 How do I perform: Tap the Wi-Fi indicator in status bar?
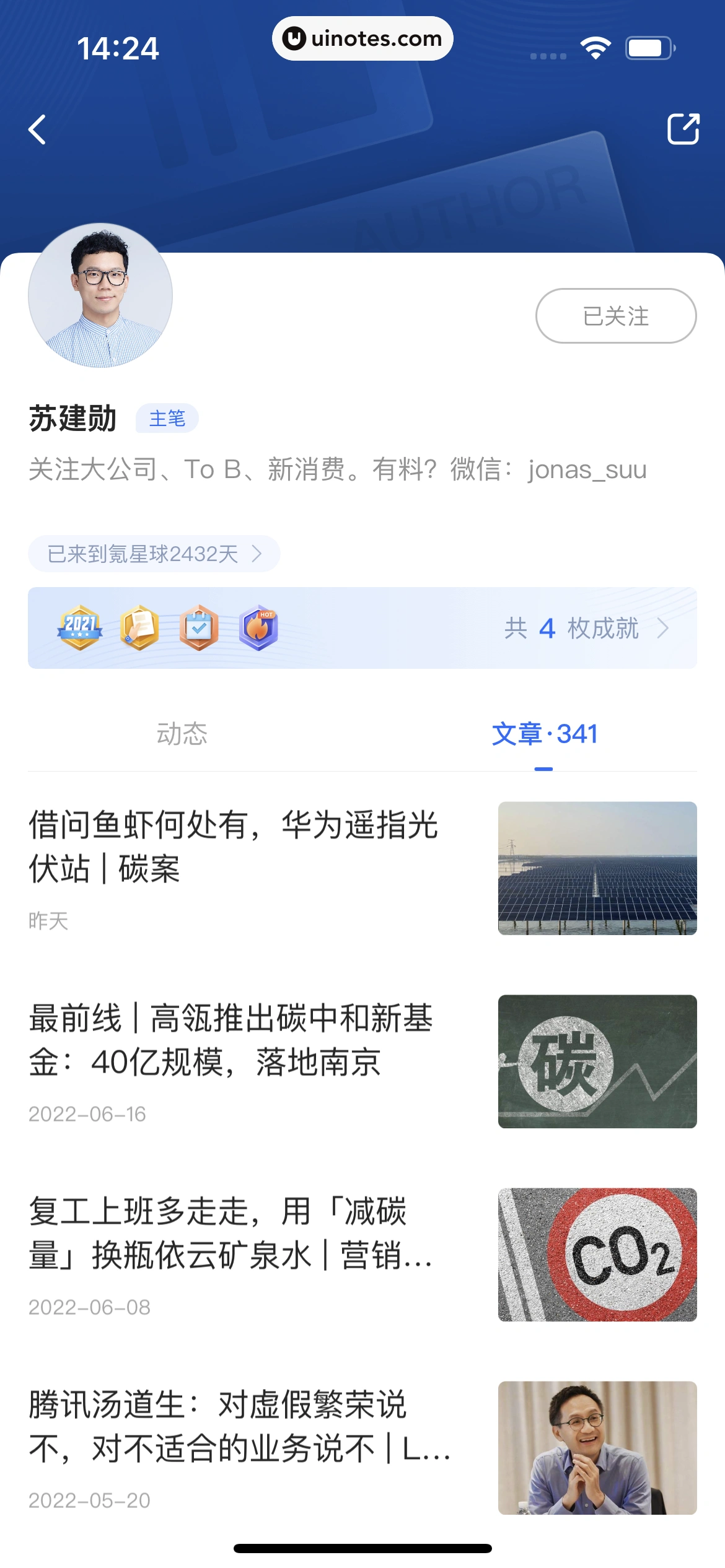point(595,46)
